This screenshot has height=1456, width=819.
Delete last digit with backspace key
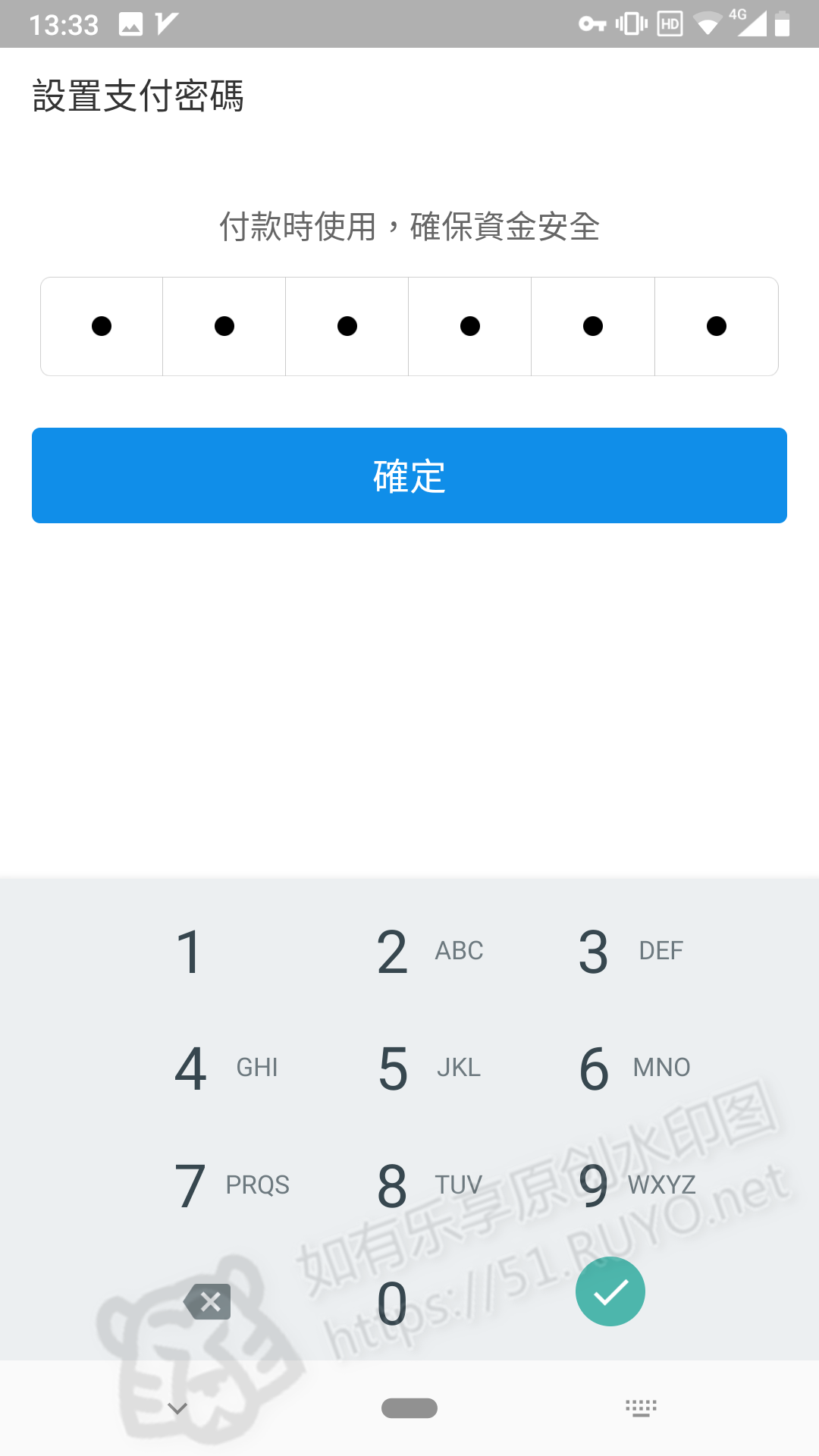click(208, 1301)
